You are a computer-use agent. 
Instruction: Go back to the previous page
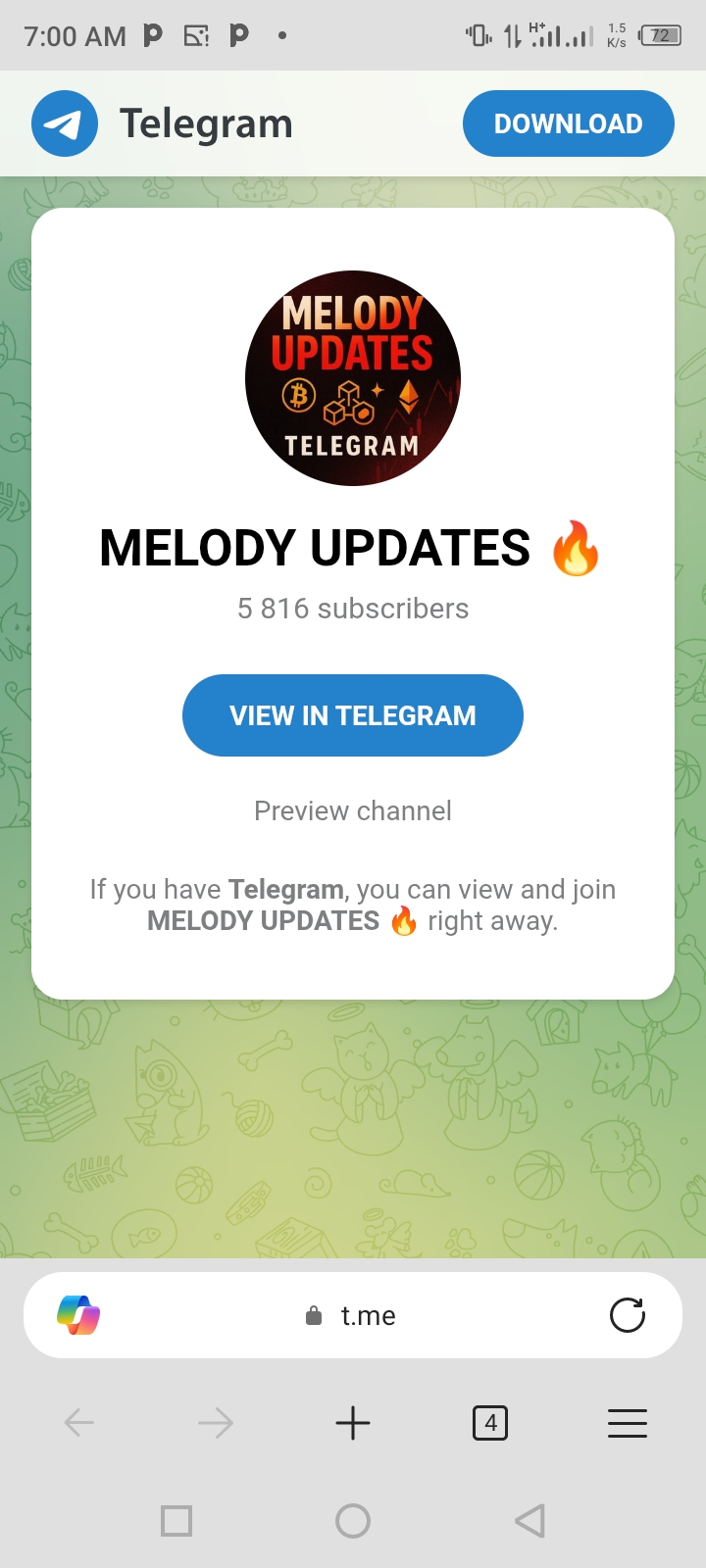coord(78,1423)
